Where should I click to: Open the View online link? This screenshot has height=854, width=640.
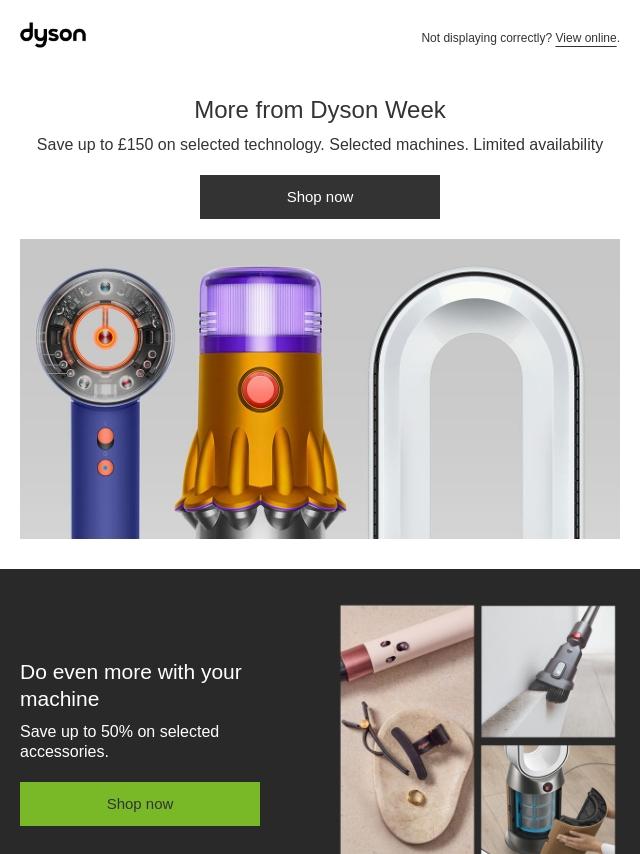click(586, 38)
